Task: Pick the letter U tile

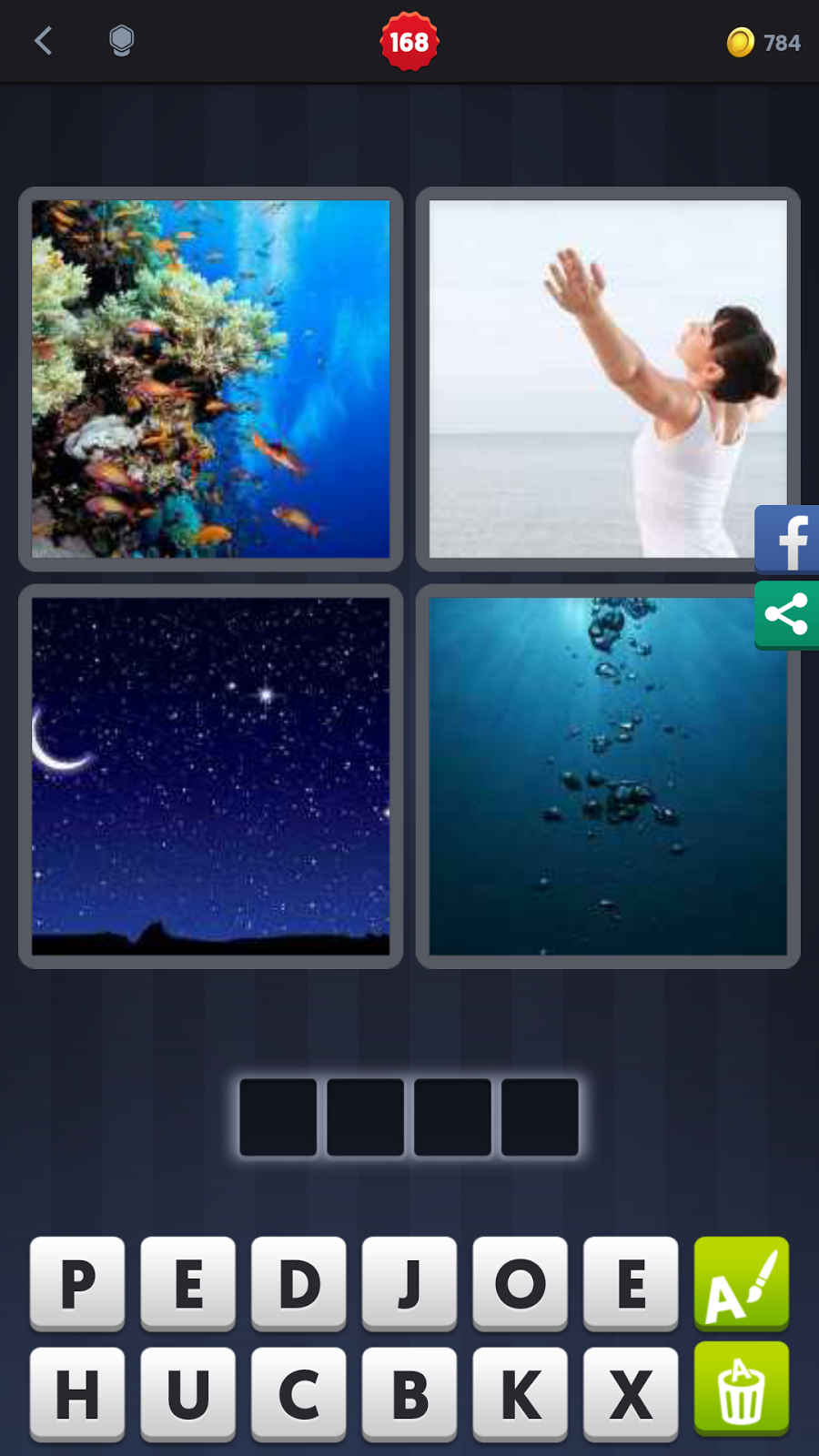Action: coord(187,1393)
